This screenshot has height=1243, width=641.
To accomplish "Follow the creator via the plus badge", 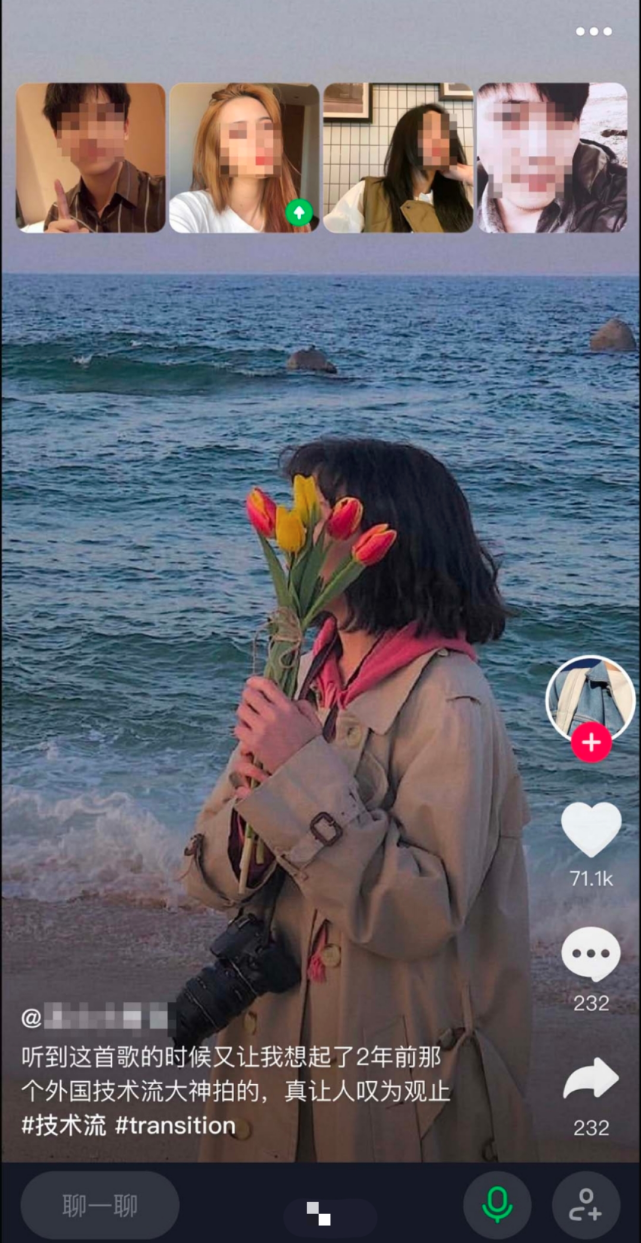I will [x=591, y=743].
